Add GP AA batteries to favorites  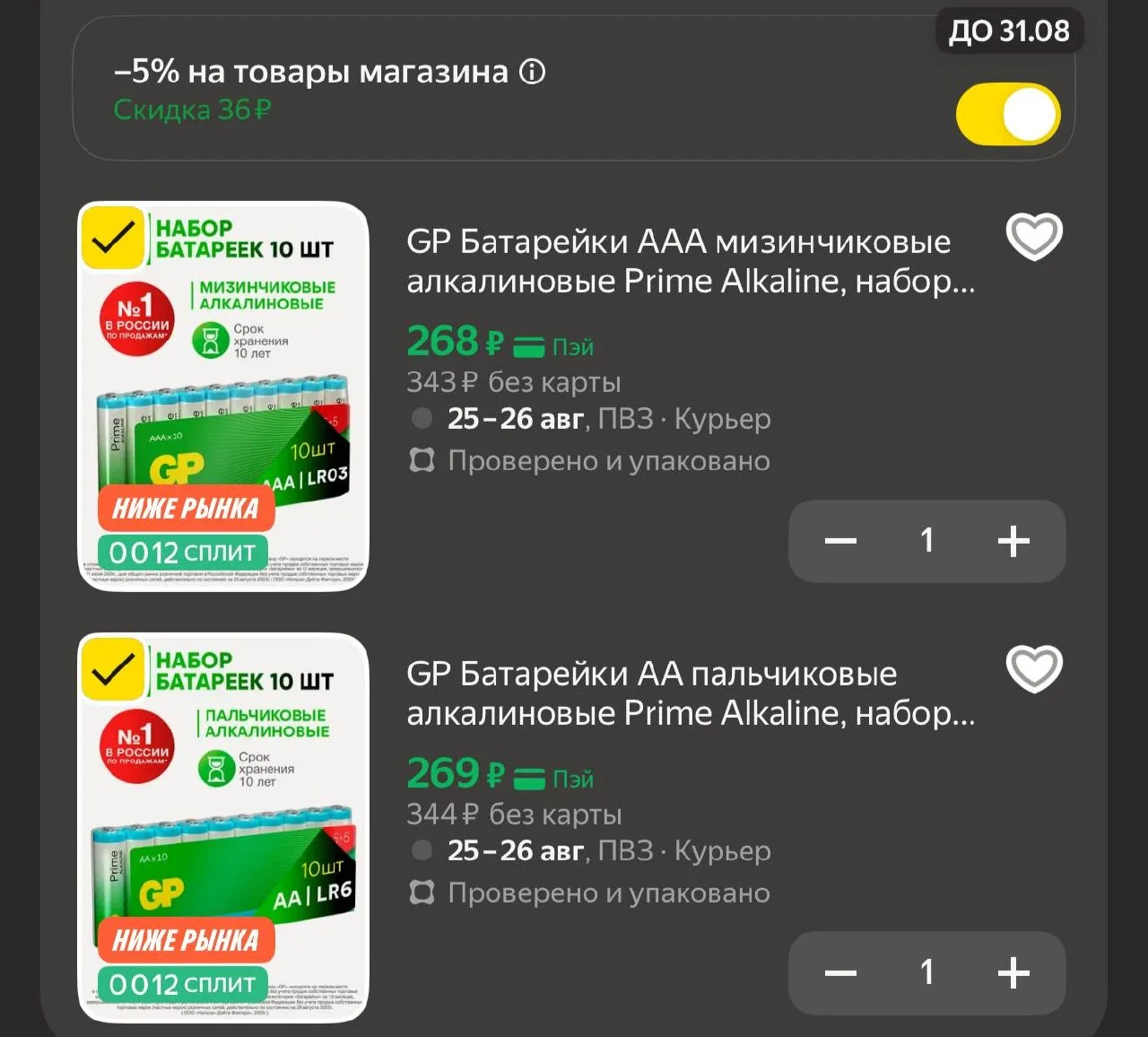(1034, 669)
